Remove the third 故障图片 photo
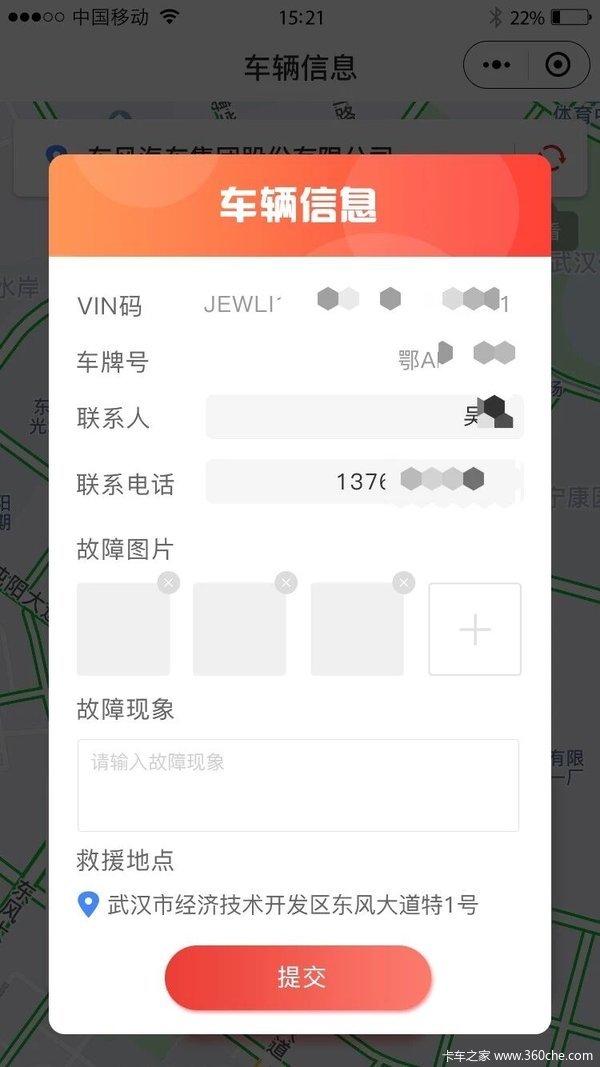The width and height of the screenshot is (600, 1067). [x=403, y=583]
